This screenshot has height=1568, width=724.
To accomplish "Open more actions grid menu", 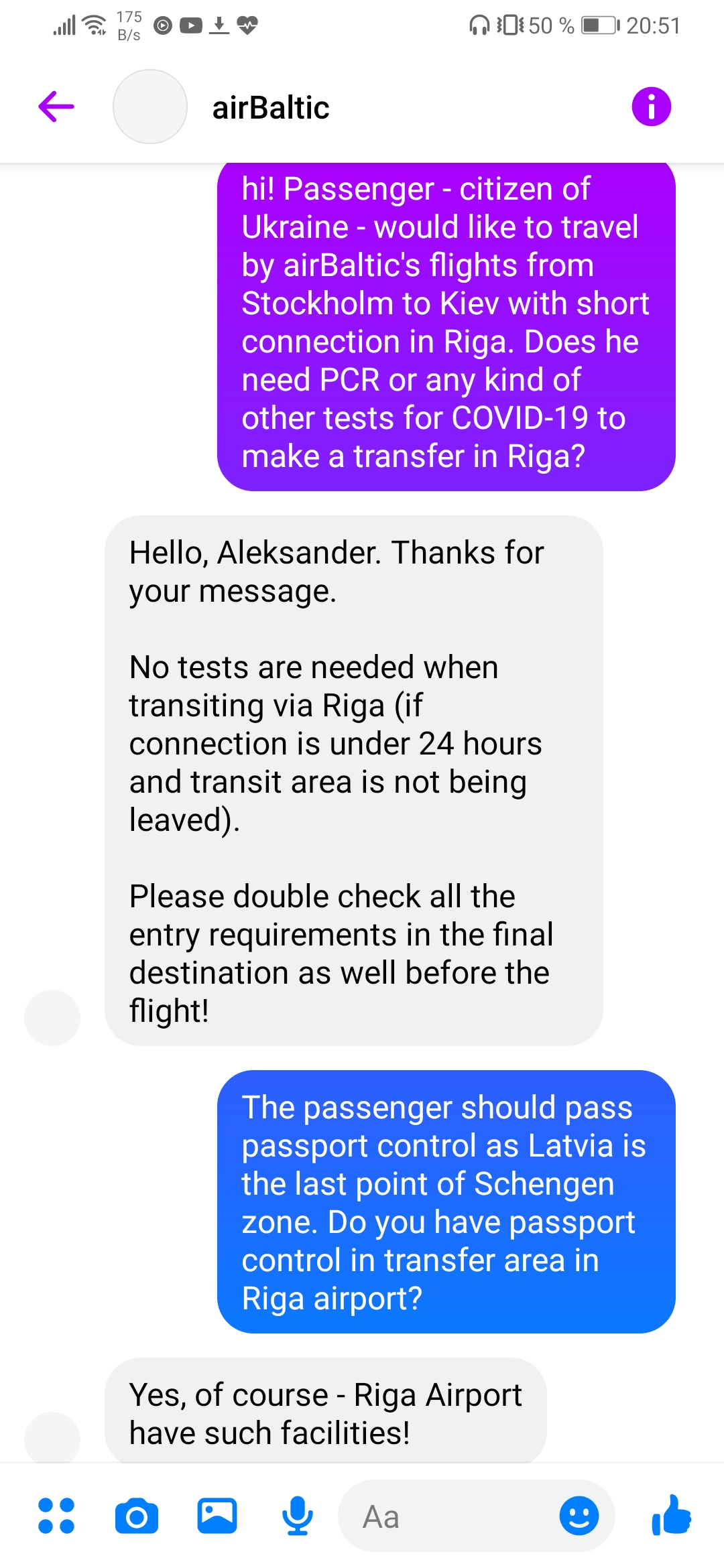I will click(56, 1516).
